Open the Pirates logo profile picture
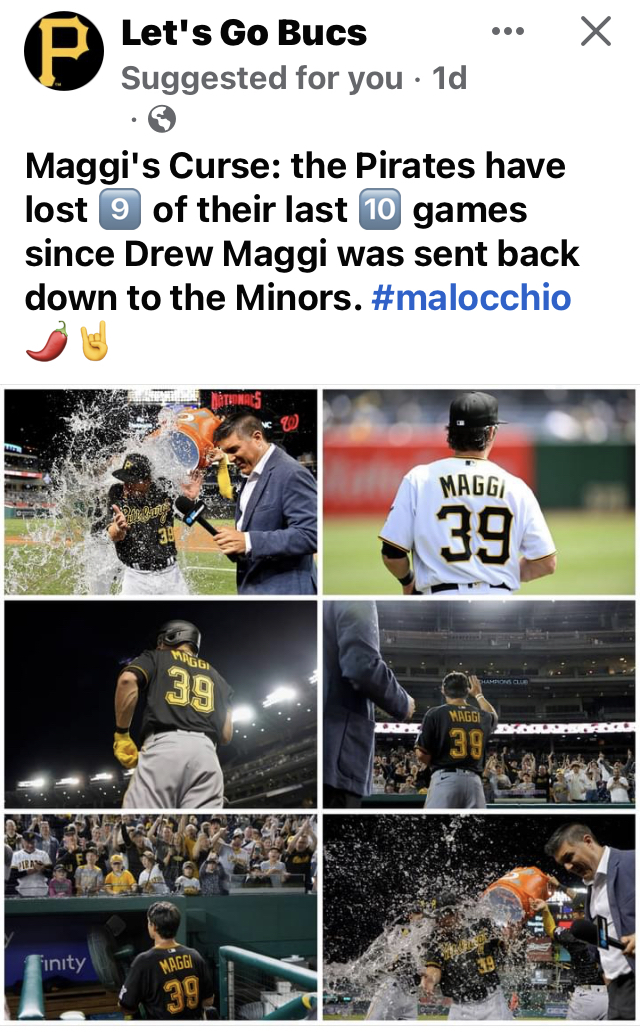 [63, 51]
